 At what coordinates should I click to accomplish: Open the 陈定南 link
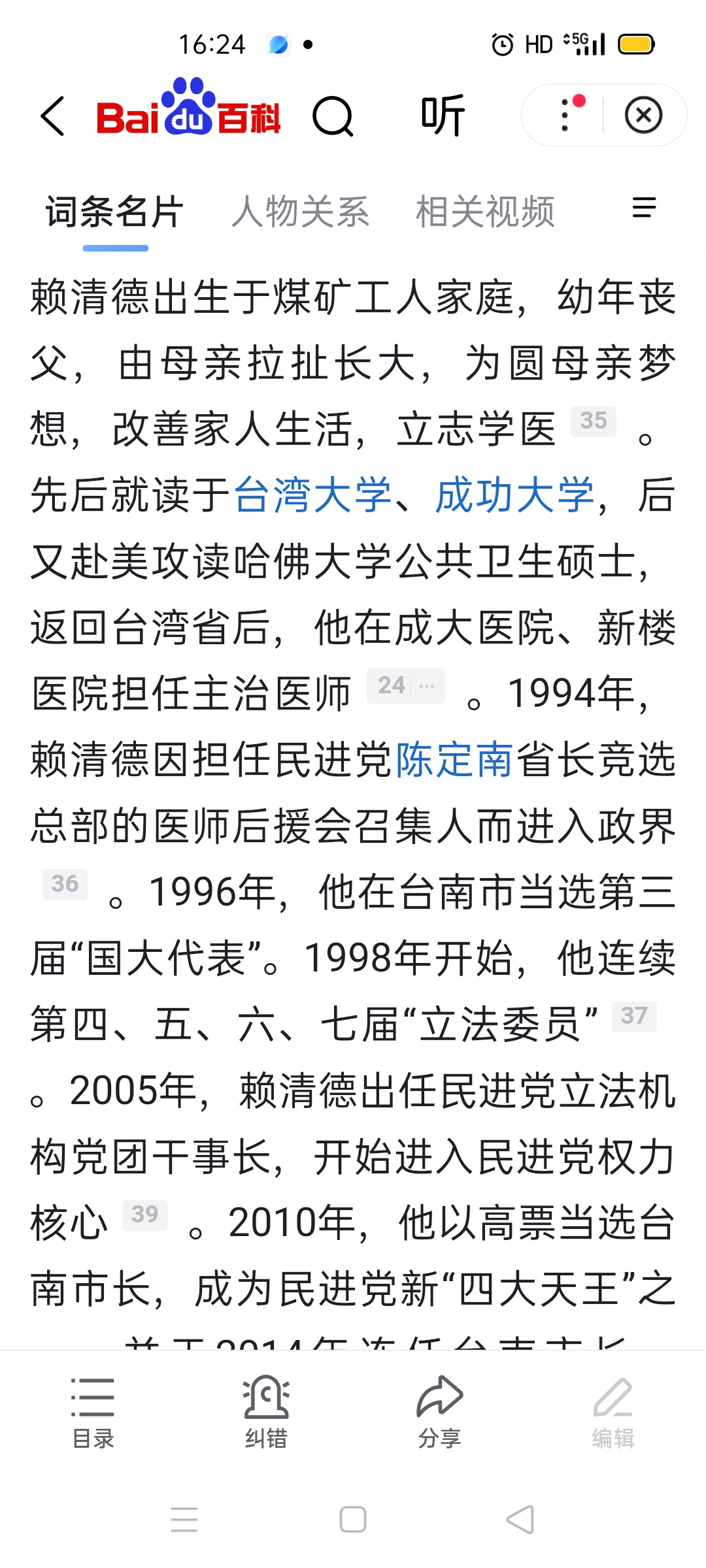(454, 759)
